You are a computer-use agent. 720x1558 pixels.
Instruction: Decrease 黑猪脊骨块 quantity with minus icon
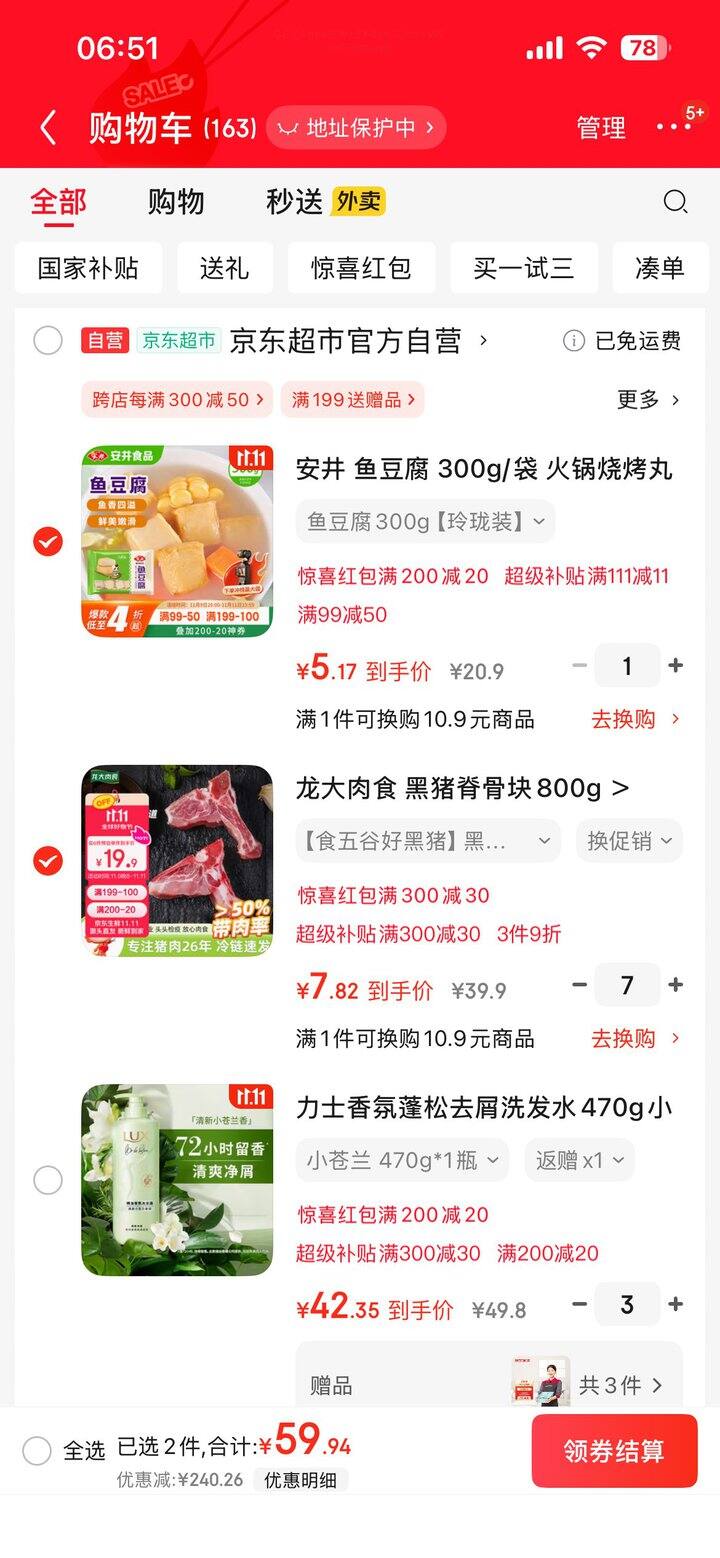coord(579,985)
